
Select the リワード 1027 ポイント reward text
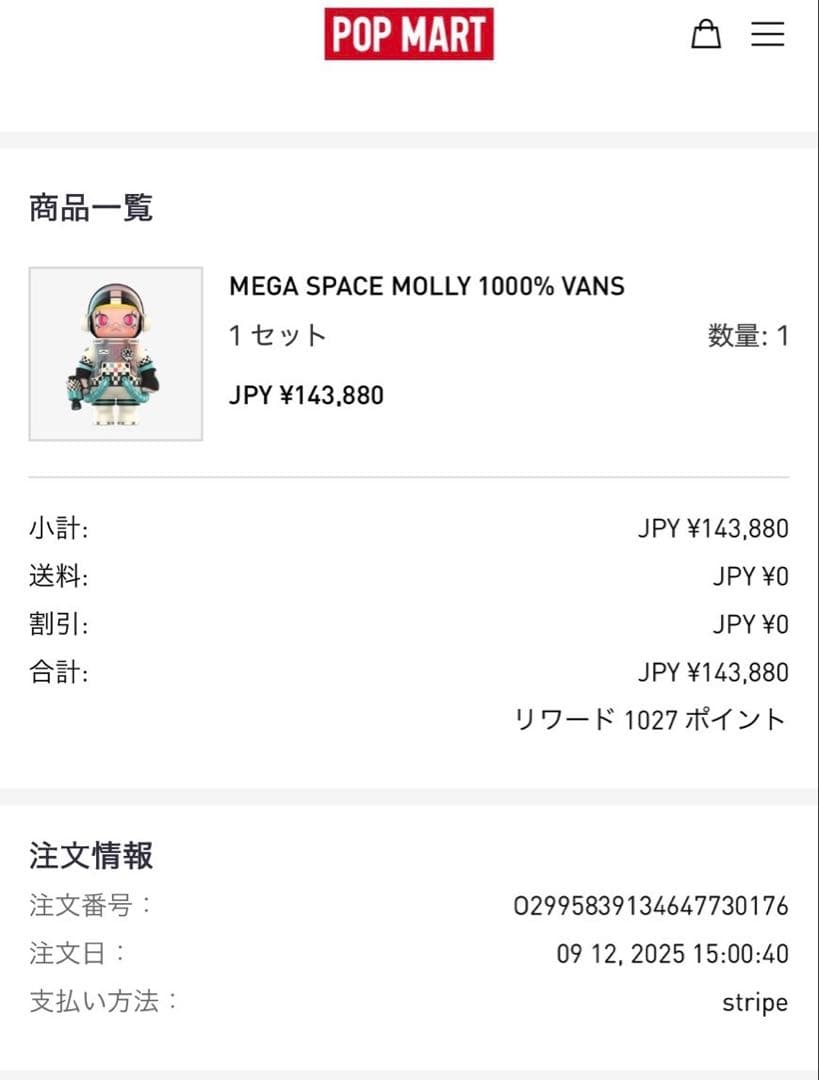[x=651, y=717]
